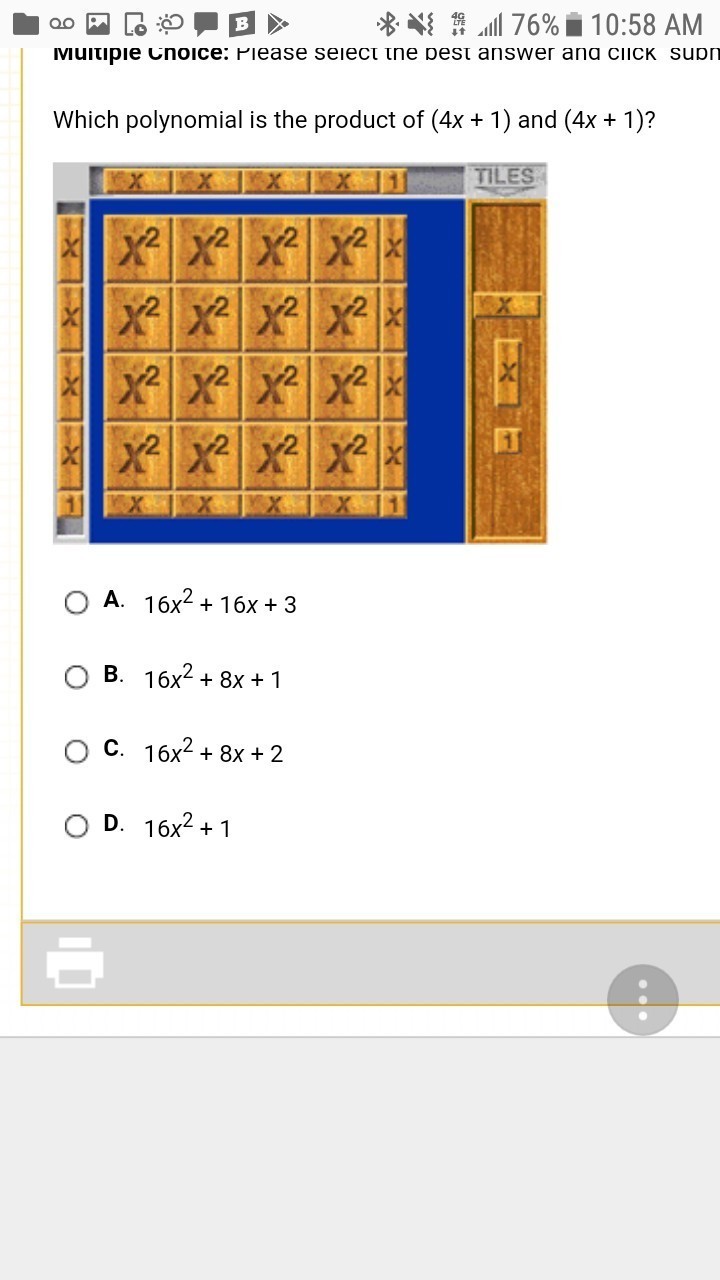Pick answer C: 16x² + 8x + 2
720x1280 pixels.
pyautogui.click(x=76, y=751)
